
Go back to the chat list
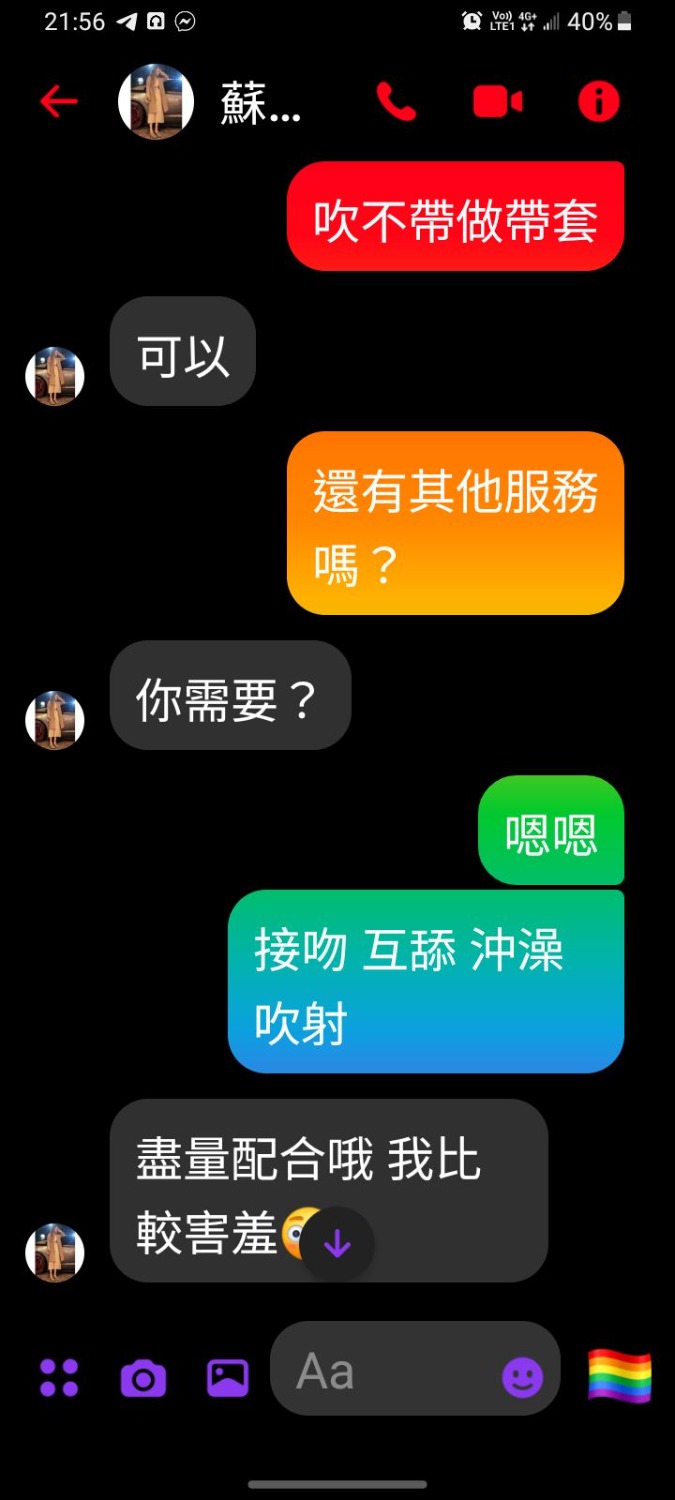(59, 101)
